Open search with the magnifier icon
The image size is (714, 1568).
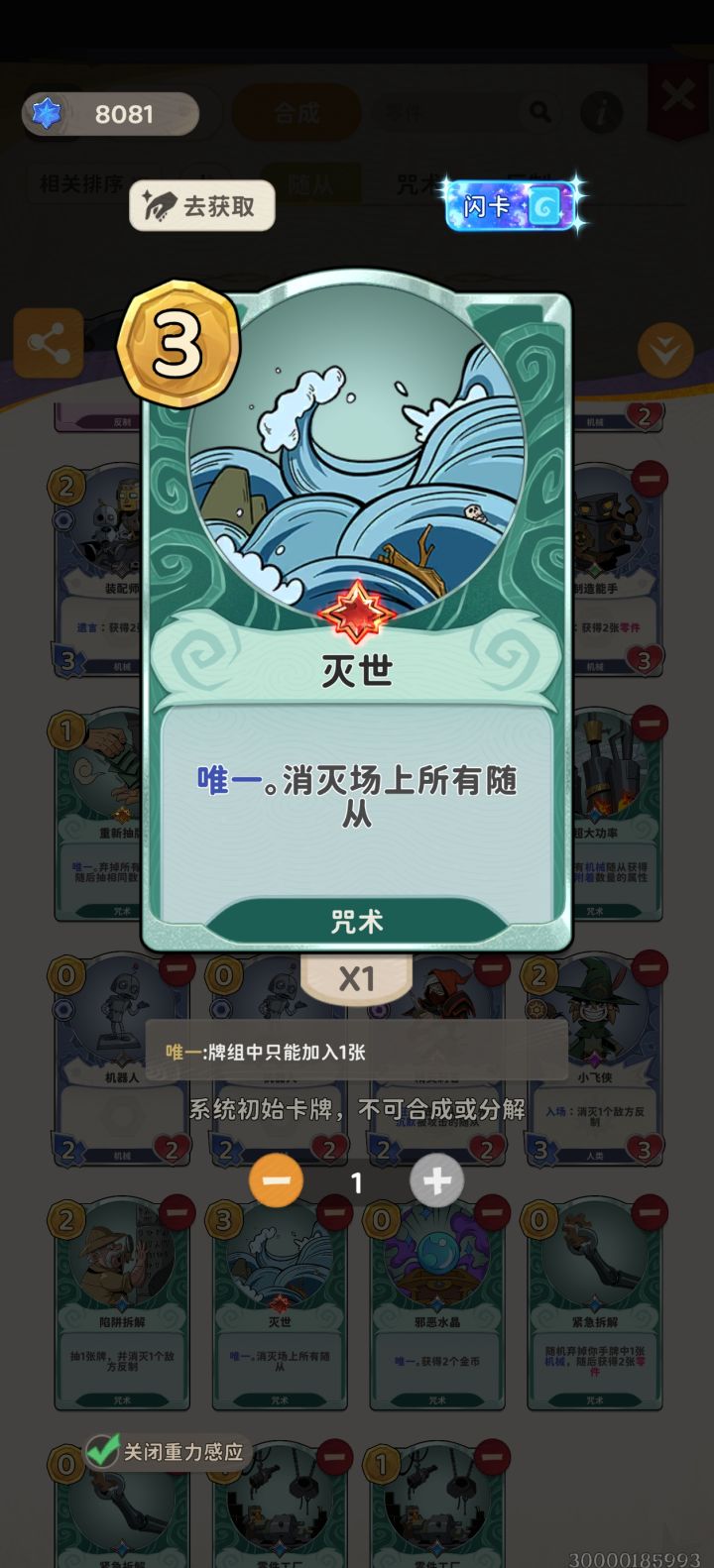point(538,113)
